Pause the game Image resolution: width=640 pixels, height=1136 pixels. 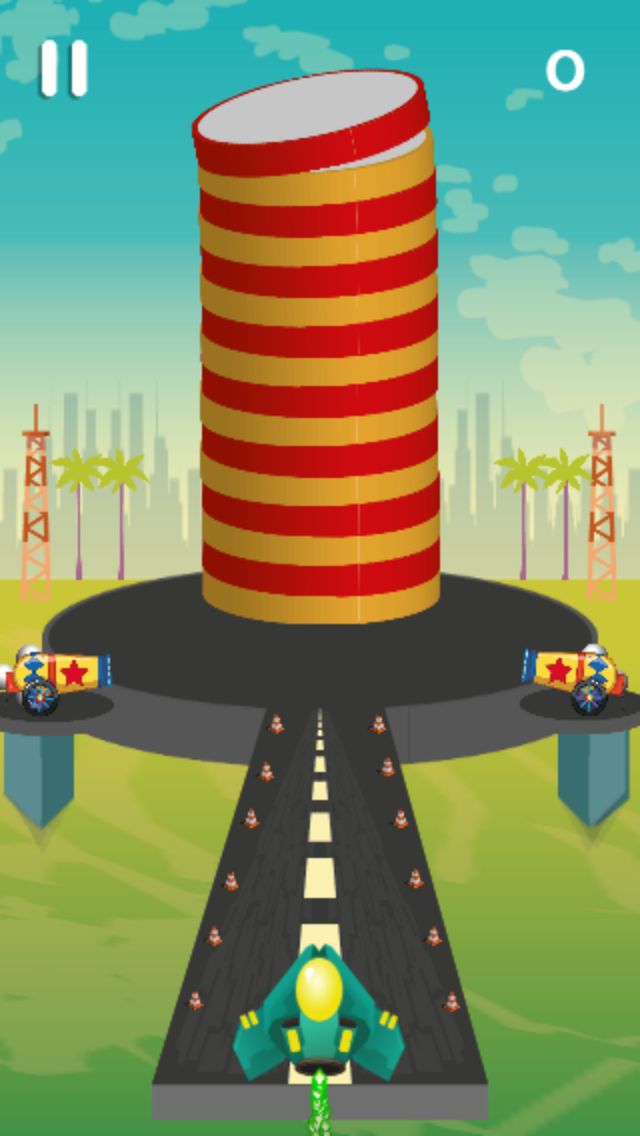point(63,70)
